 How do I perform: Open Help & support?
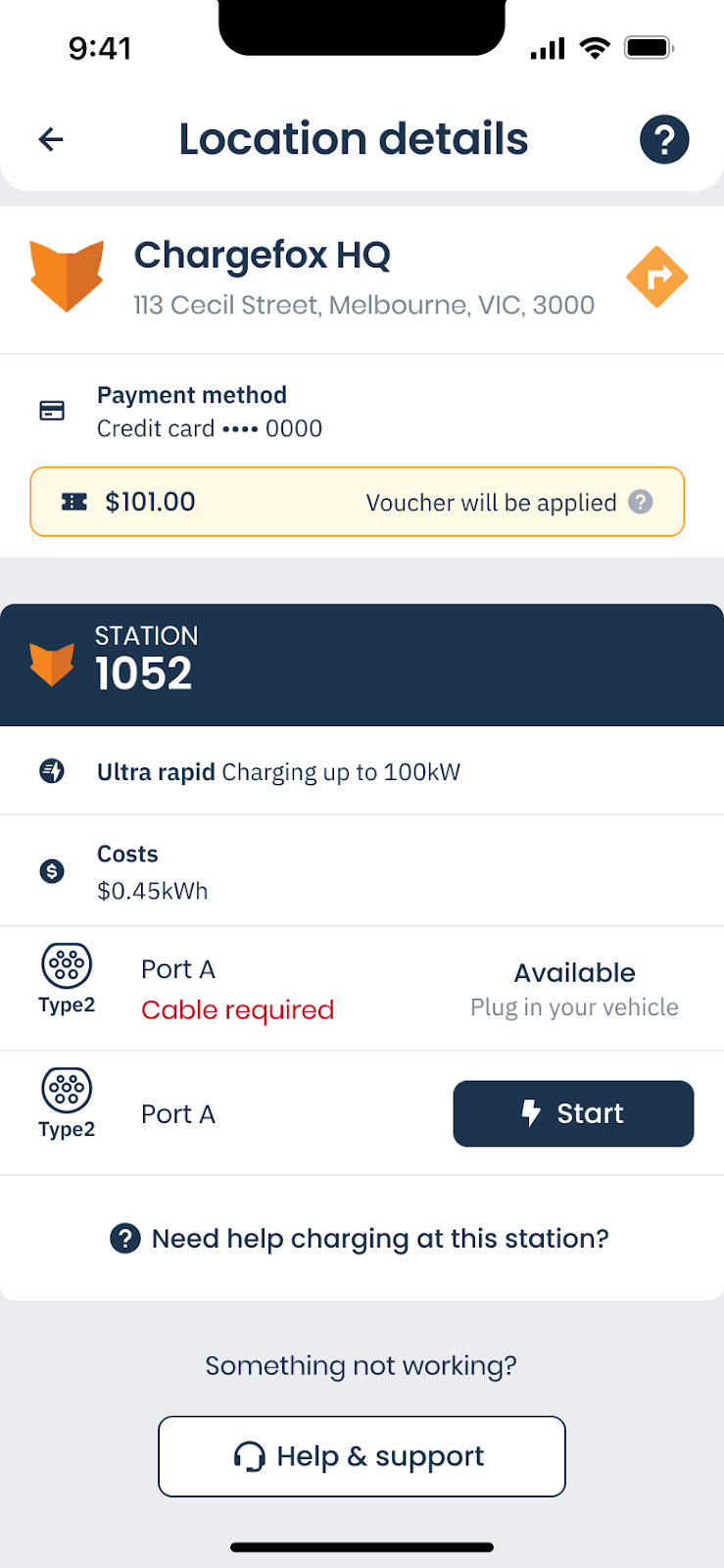[362, 1456]
